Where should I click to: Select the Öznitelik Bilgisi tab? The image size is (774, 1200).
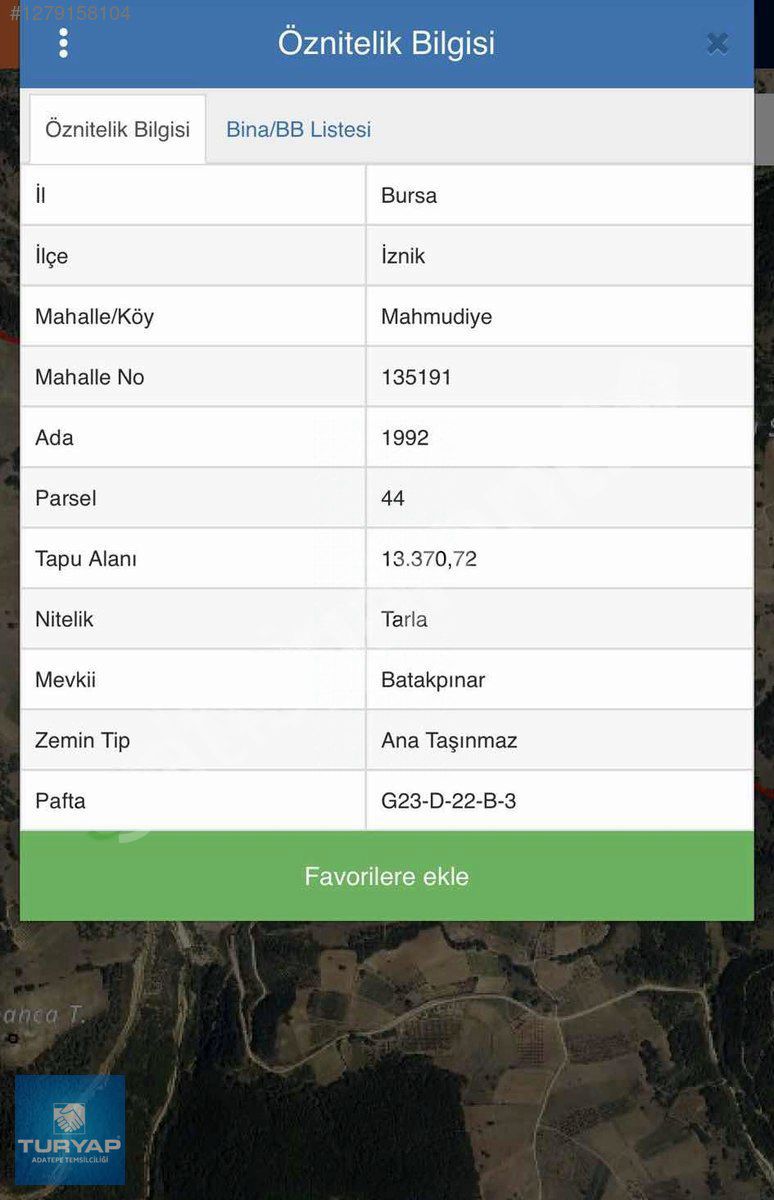(118, 130)
